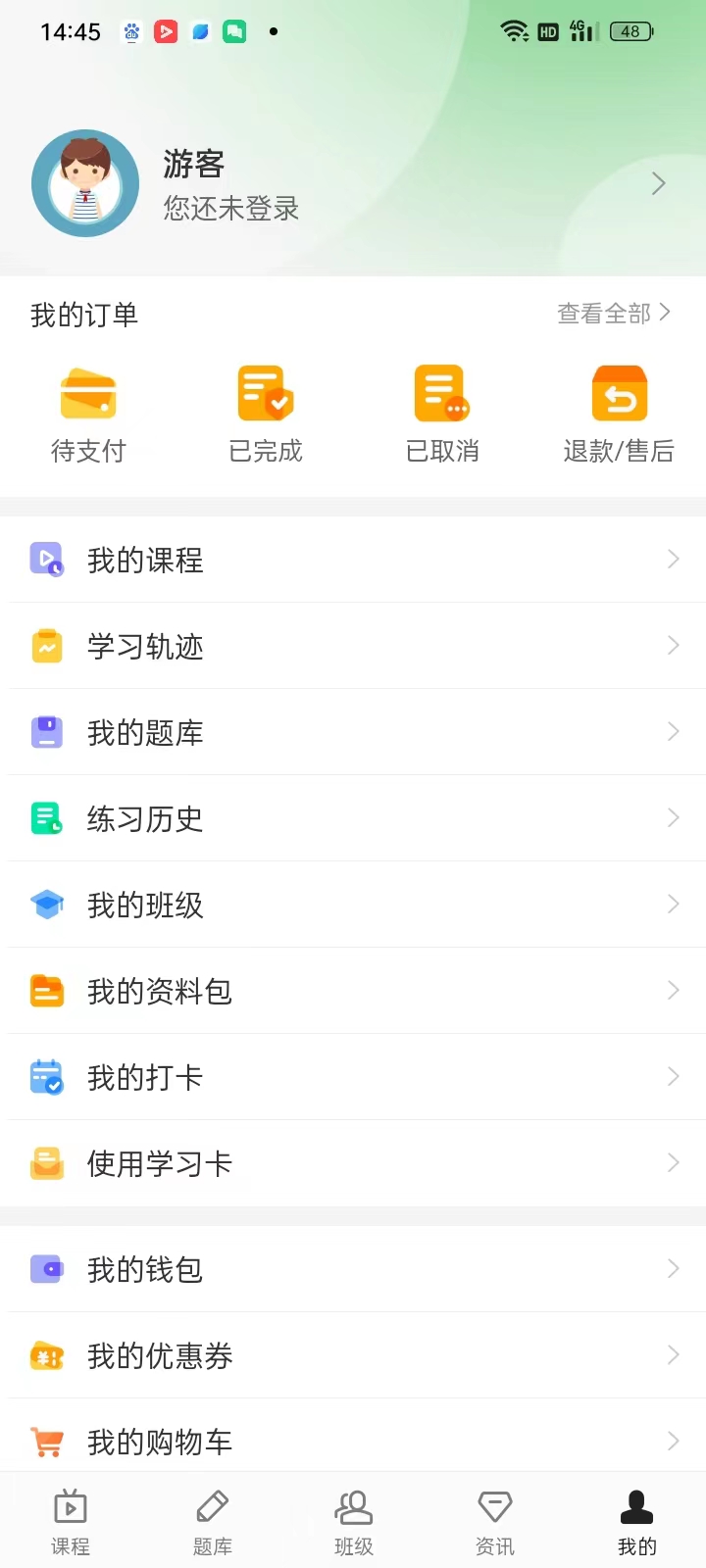This screenshot has width=706, height=1568.
Task: Check 练习历史 practice history
Action: tap(353, 819)
